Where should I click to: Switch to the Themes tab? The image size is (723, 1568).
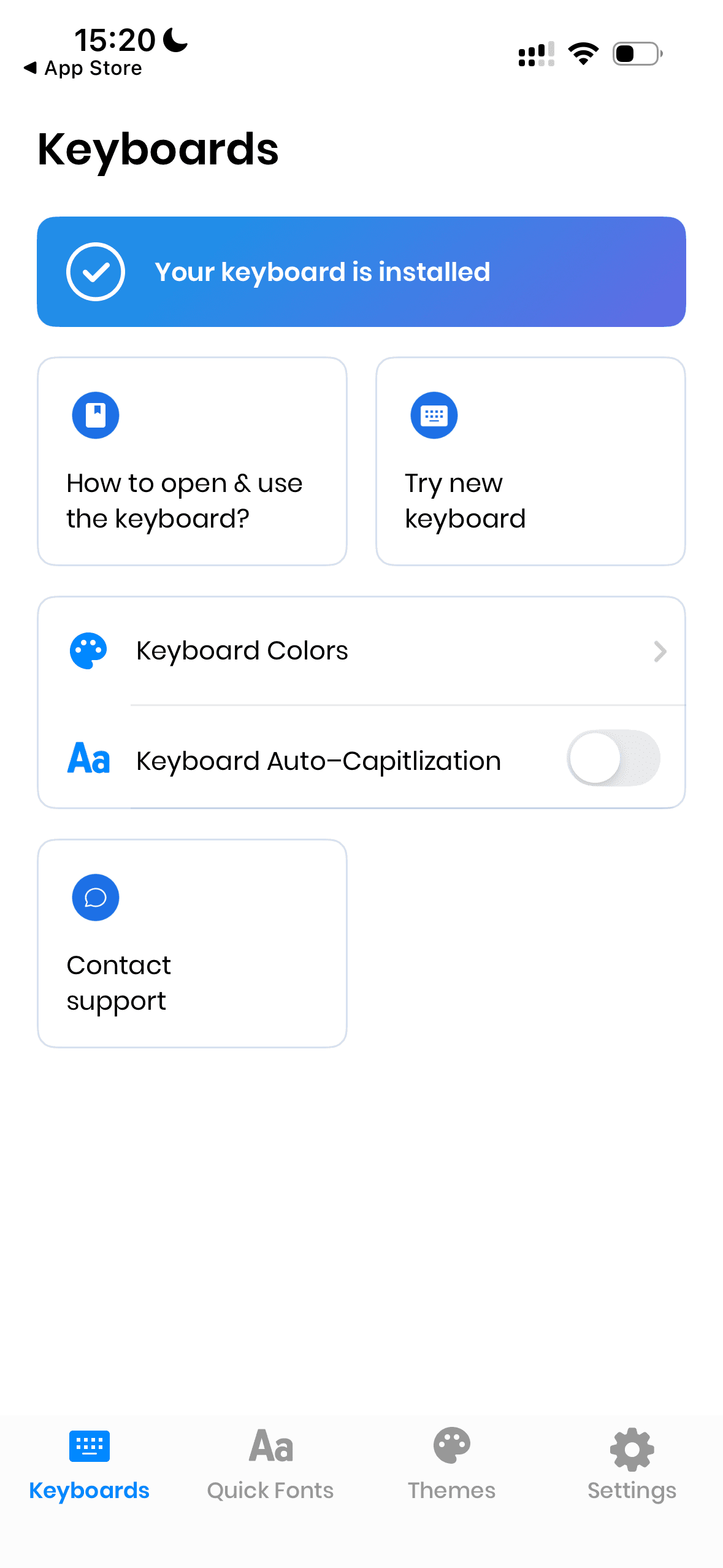coord(451,1464)
